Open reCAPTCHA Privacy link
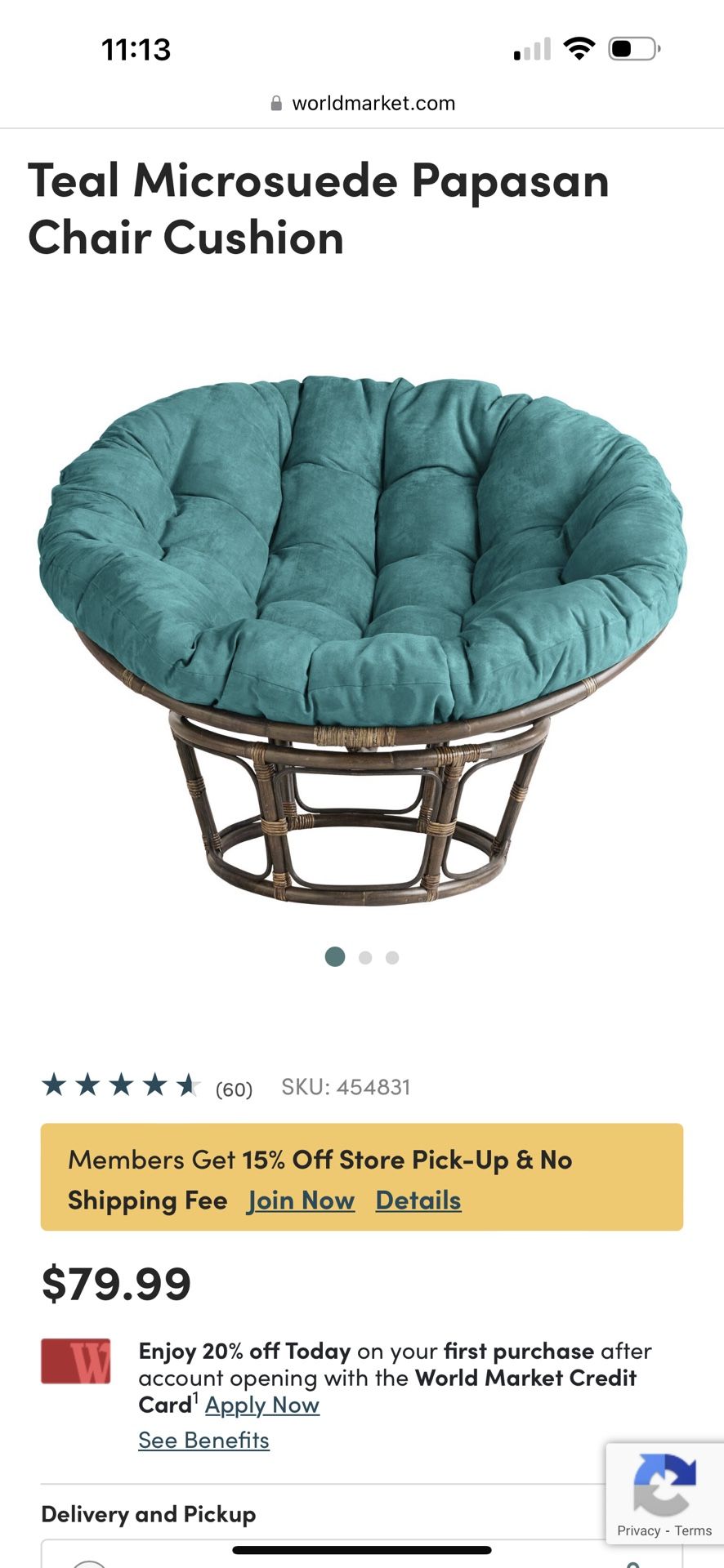The image size is (724, 1568). click(638, 1530)
